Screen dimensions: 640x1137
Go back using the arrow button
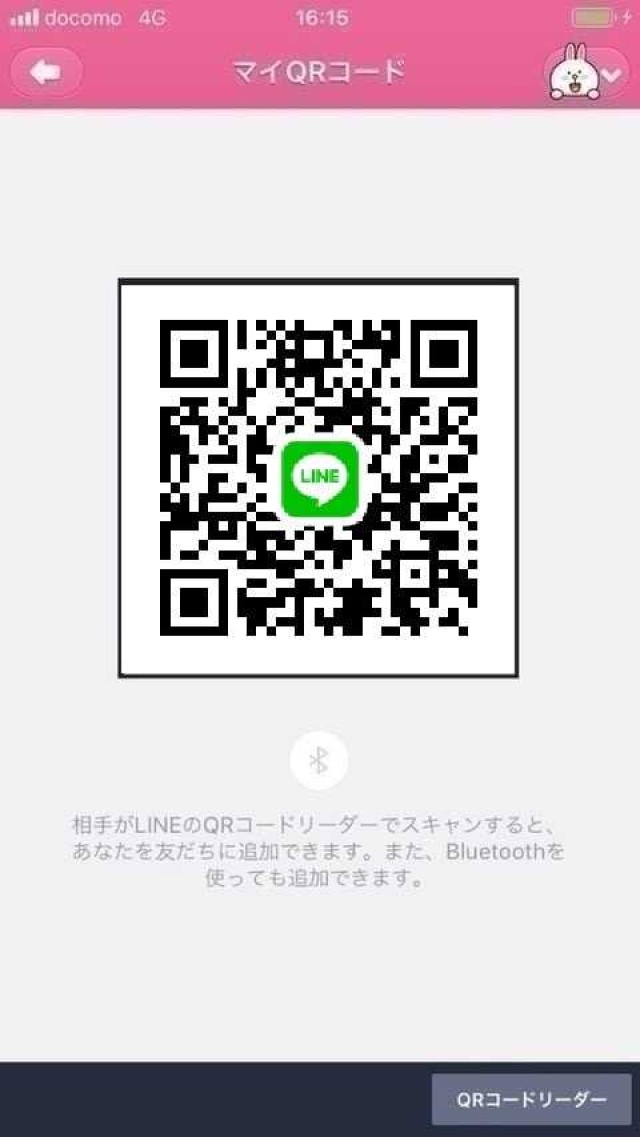[x=45, y=72]
